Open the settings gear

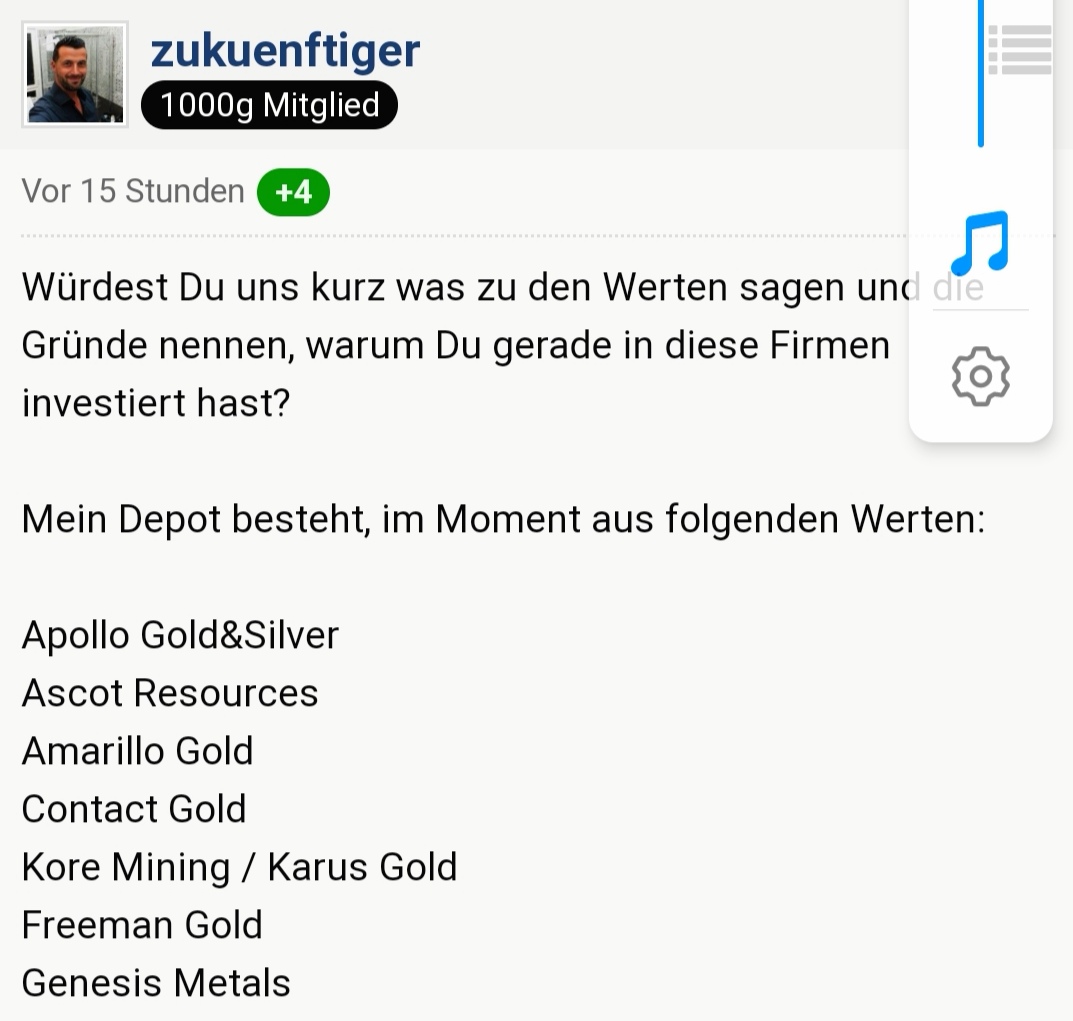(980, 376)
